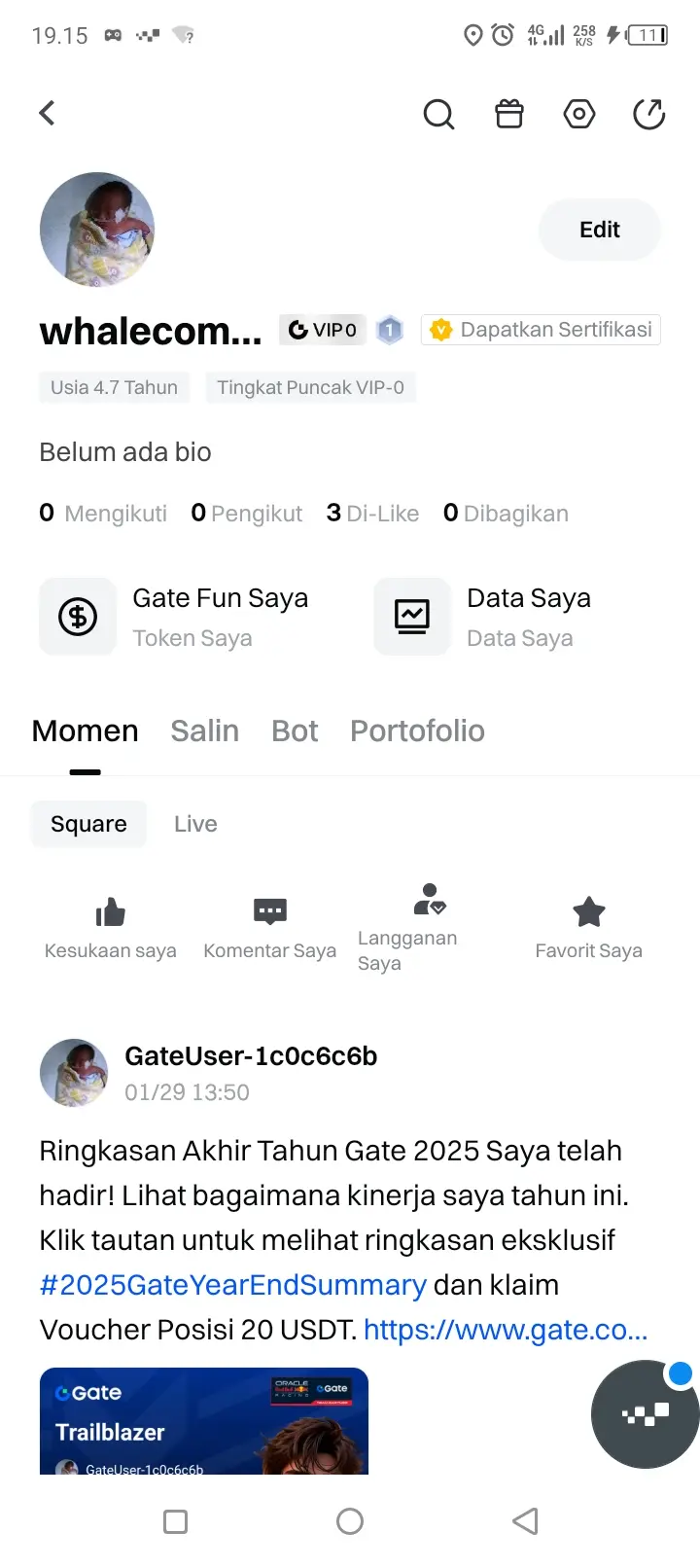The image size is (700, 1568).
Task: Share the profile via the top-right icon
Action: pyautogui.click(x=648, y=114)
